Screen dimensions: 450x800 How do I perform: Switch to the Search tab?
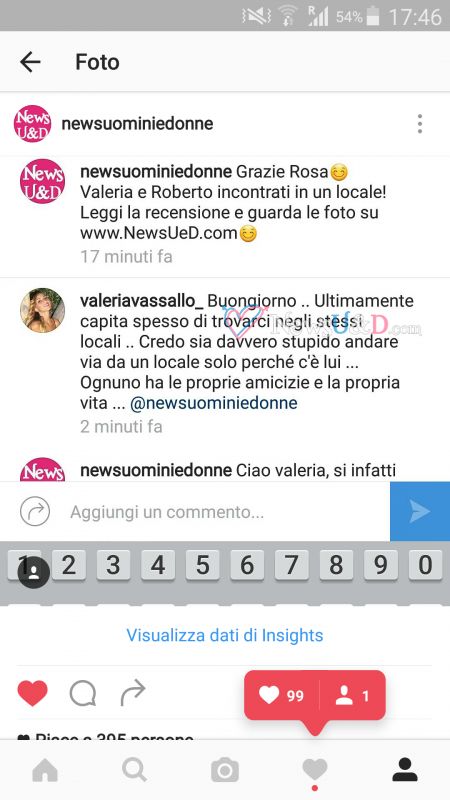[135, 770]
